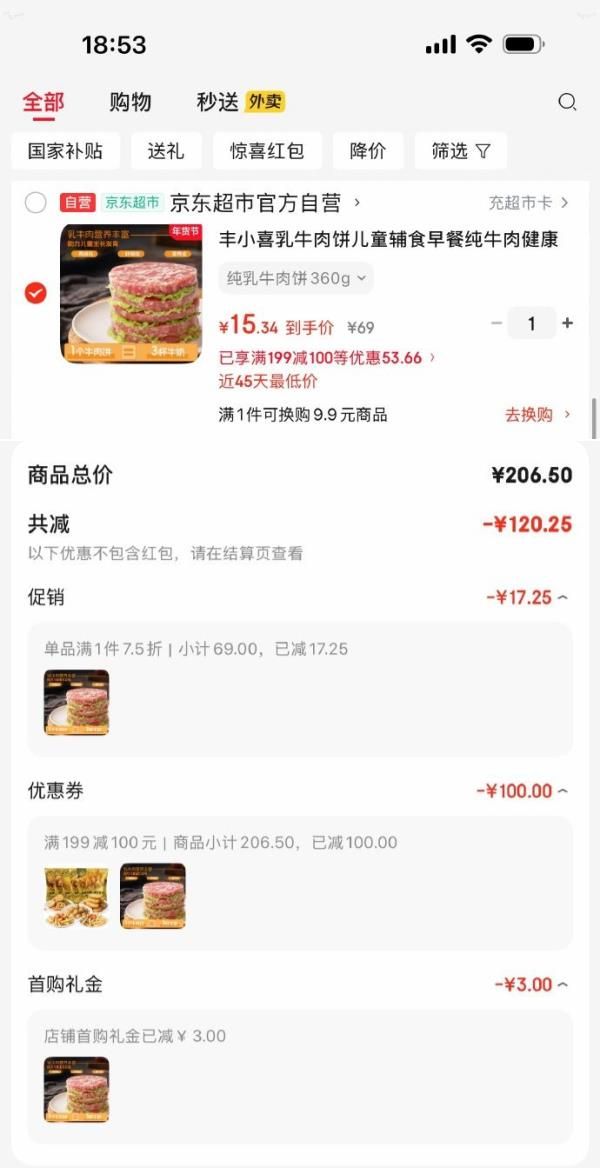
Task: Show 降价 items only
Action: coord(368,151)
